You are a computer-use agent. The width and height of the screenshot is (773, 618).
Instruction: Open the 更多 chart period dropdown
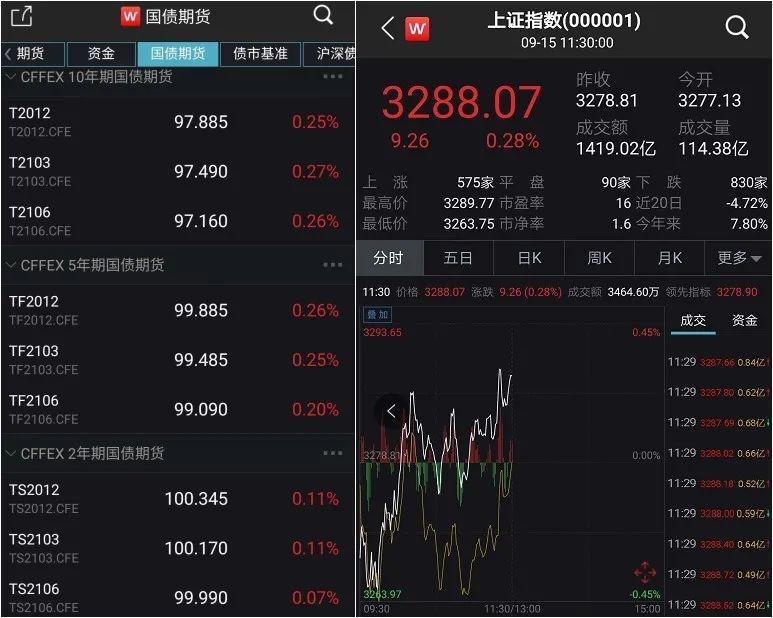click(738, 258)
